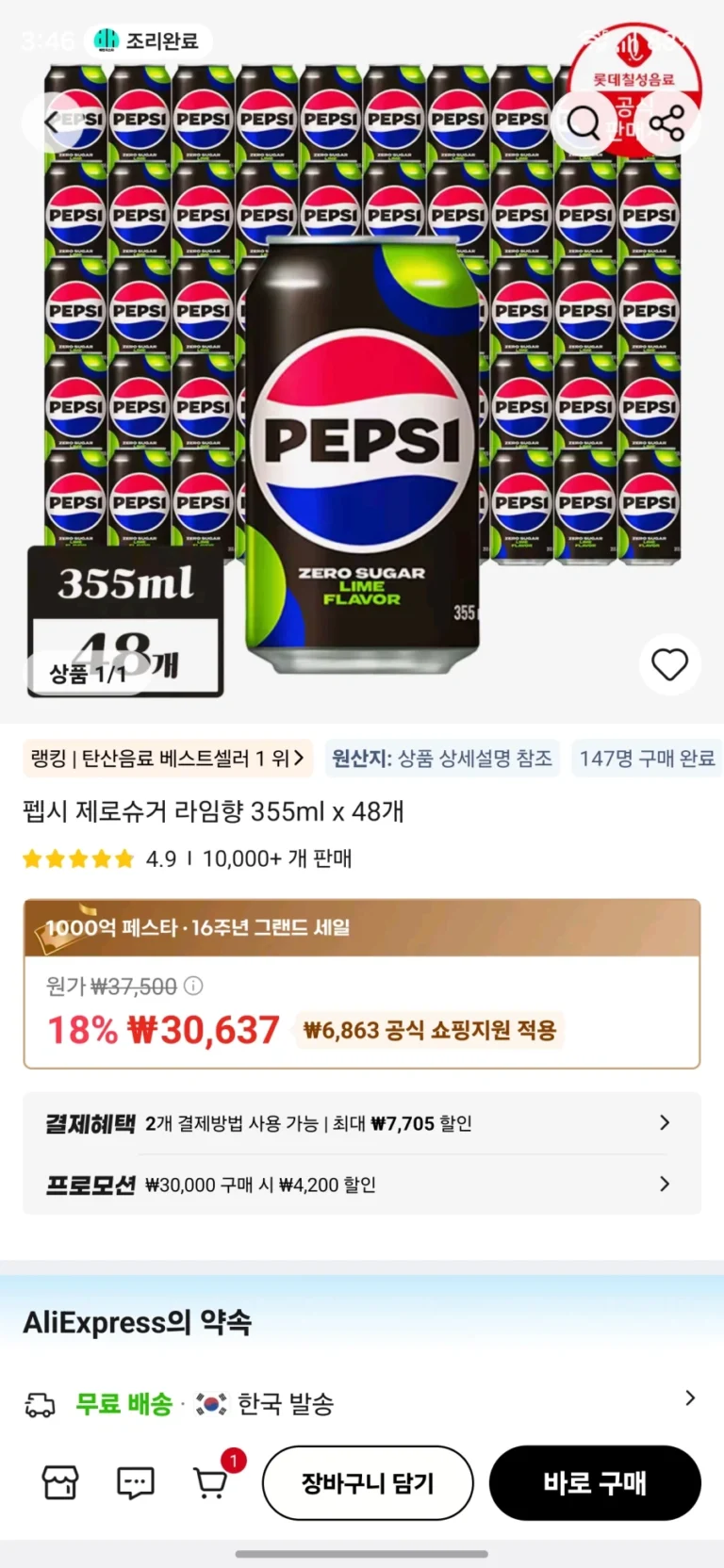This screenshot has width=724, height=1568.
Task: Share this Pepsi product
Action: [x=666, y=123]
